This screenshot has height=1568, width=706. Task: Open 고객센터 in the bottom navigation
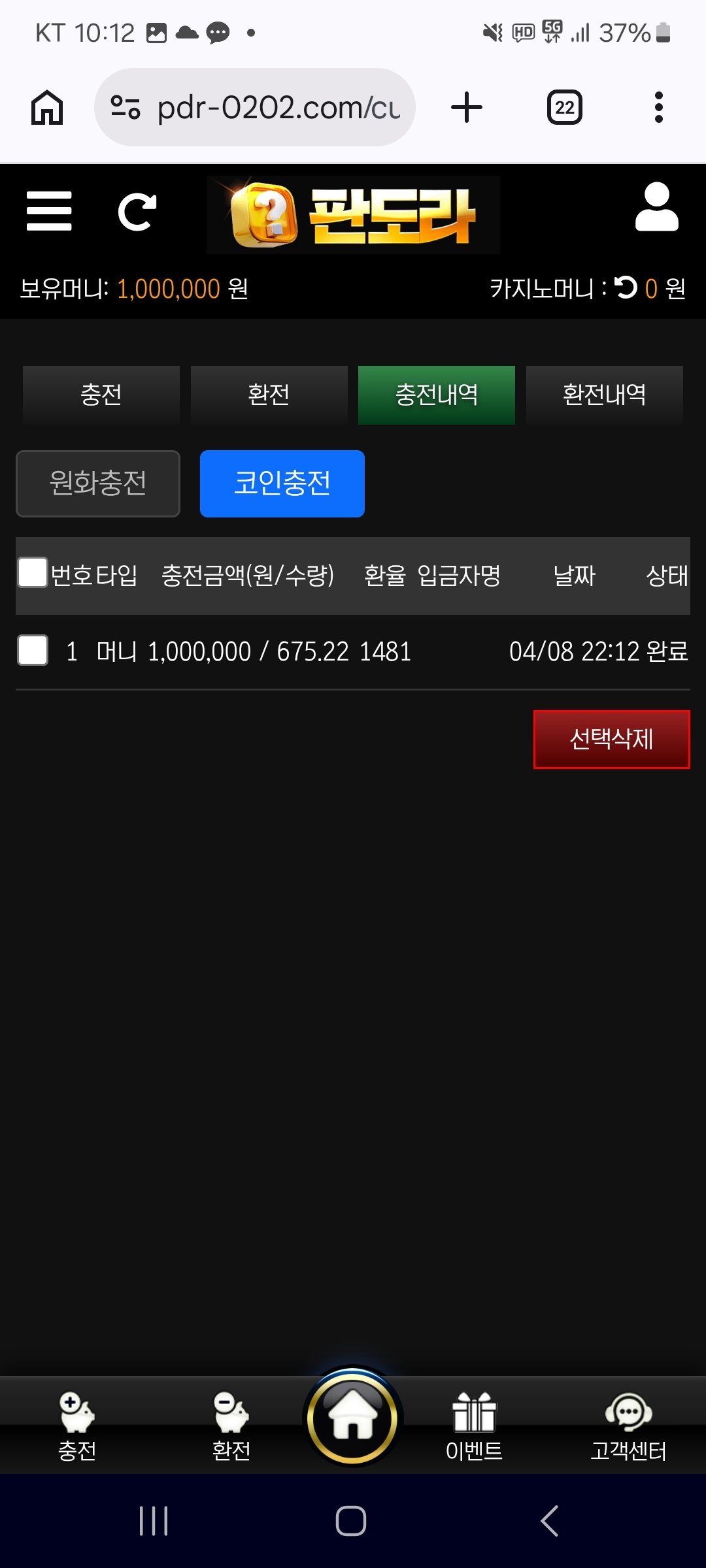pyautogui.click(x=628, y=1426)
